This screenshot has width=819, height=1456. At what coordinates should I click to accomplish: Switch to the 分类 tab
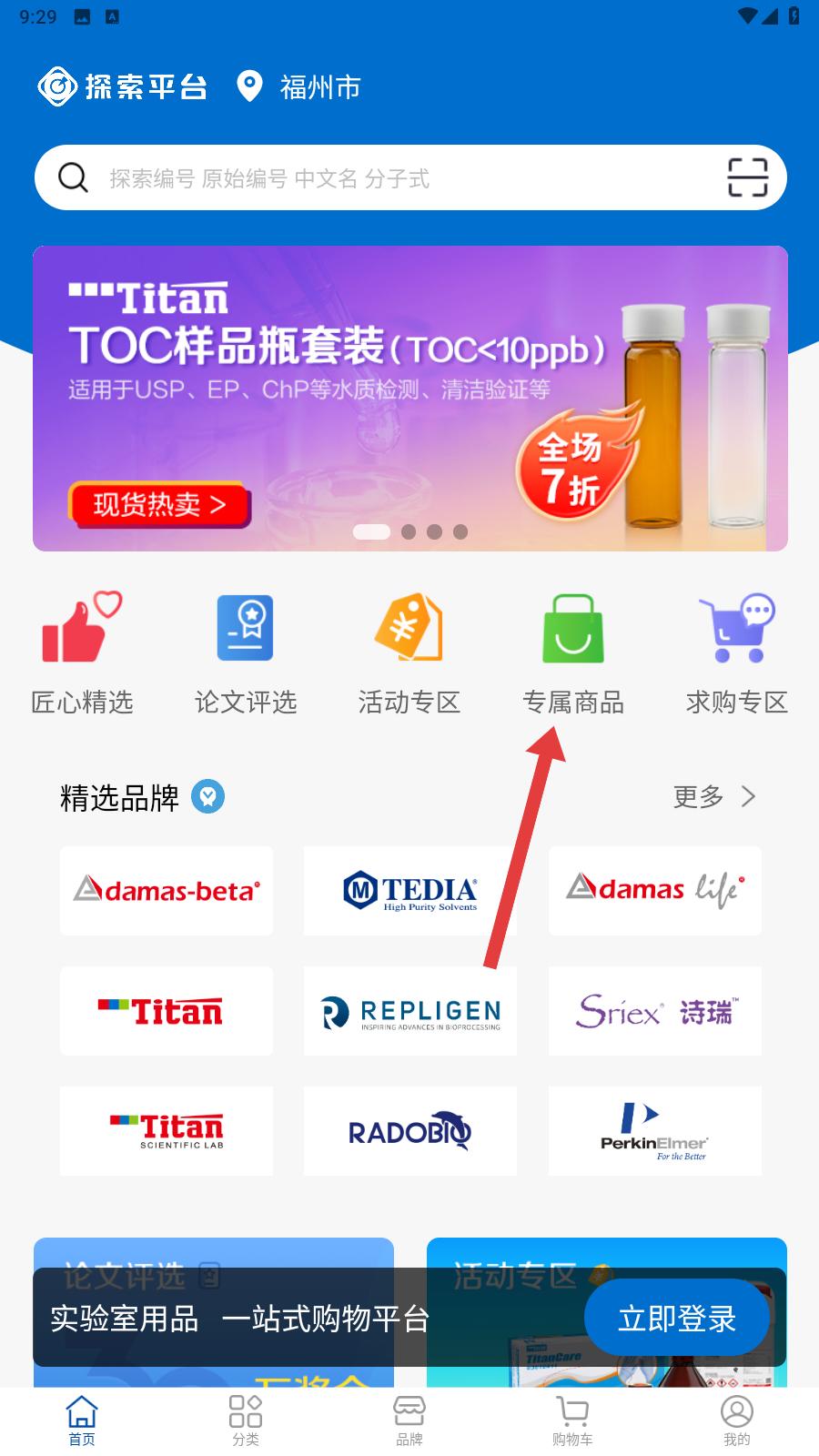click(x=246, y=1420)
